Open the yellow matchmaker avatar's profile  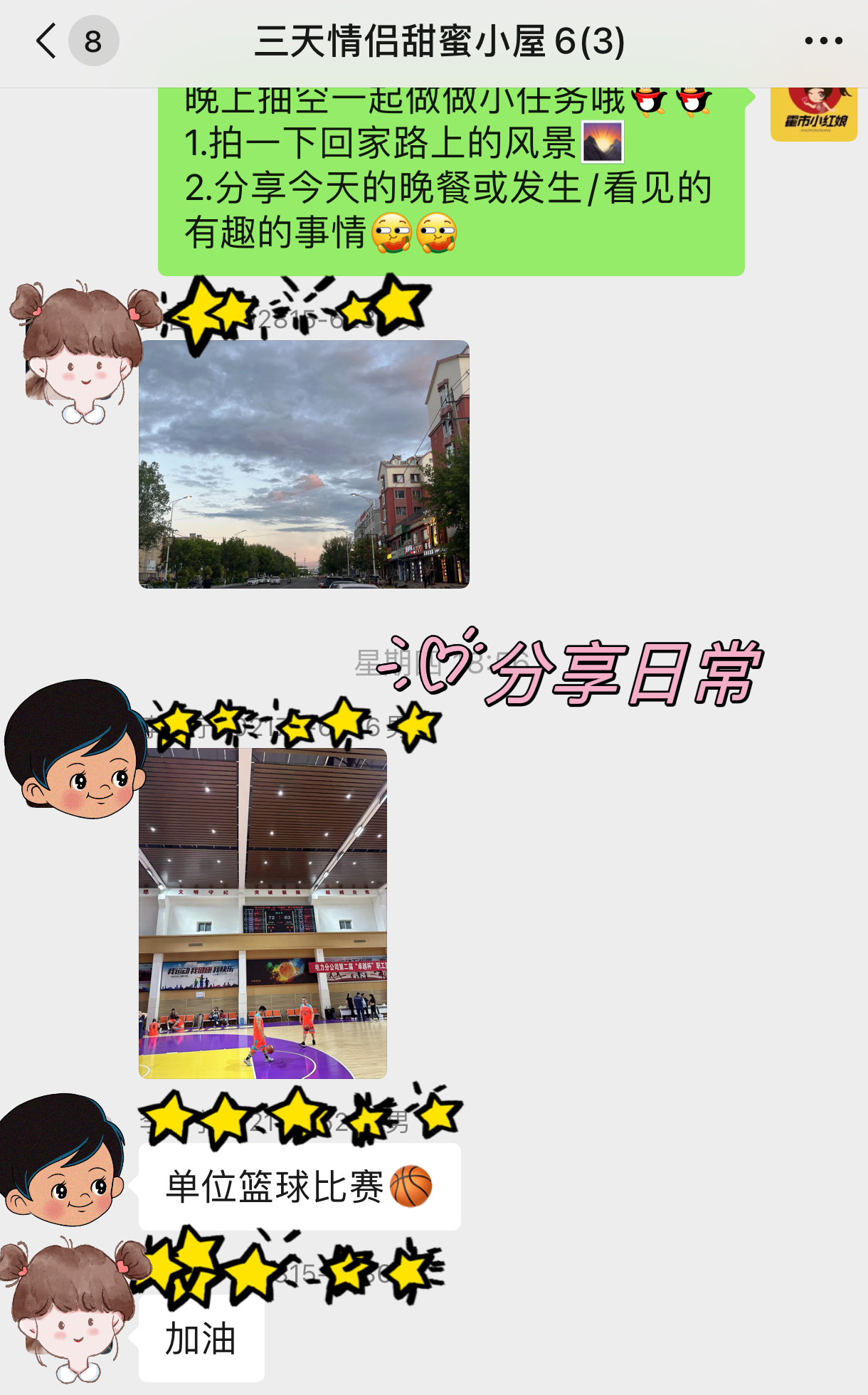(813, 114)
